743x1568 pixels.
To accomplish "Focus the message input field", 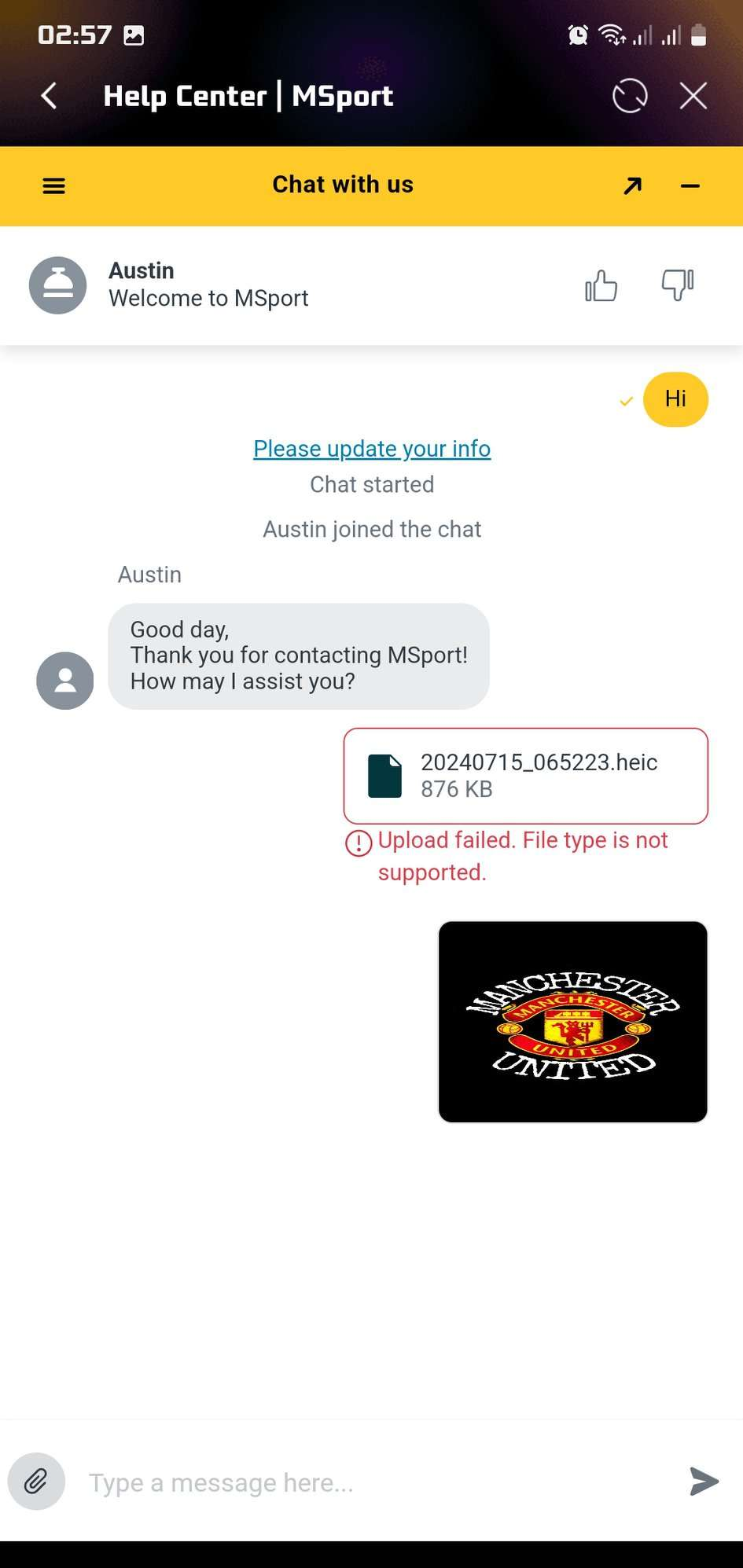I will tap(370, 1482).
